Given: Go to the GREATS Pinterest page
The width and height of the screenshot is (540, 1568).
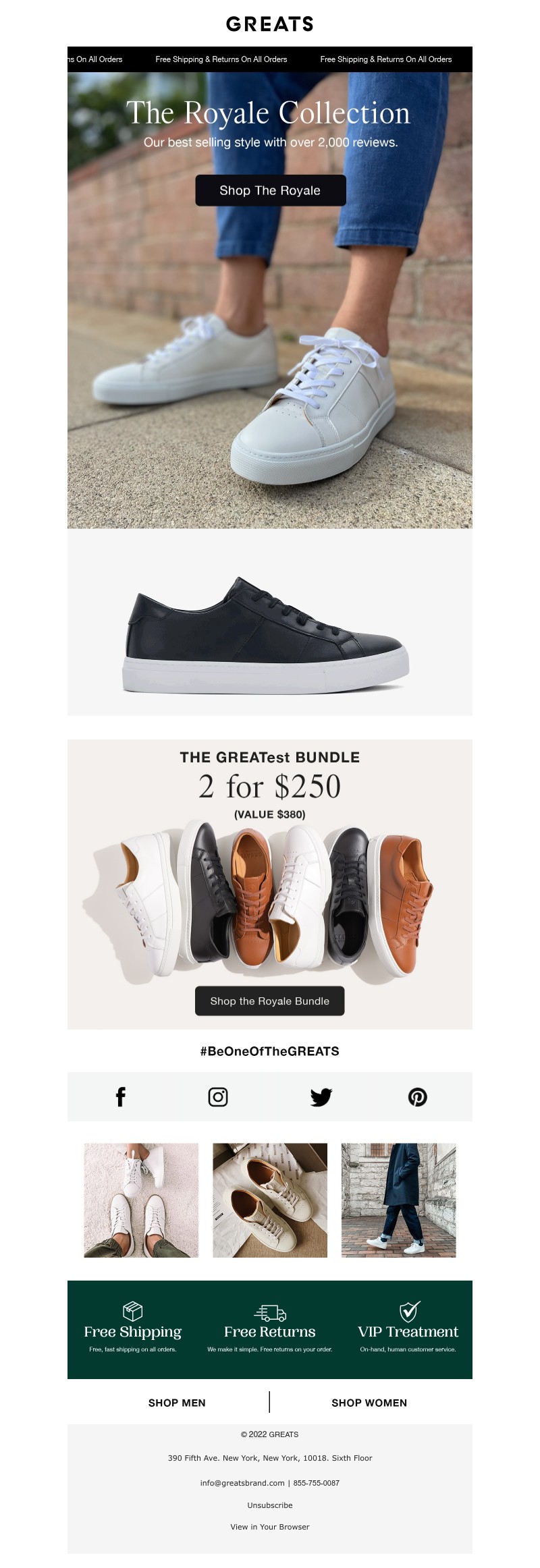Looking at the screenshot, I should (x=417, y=1097).
